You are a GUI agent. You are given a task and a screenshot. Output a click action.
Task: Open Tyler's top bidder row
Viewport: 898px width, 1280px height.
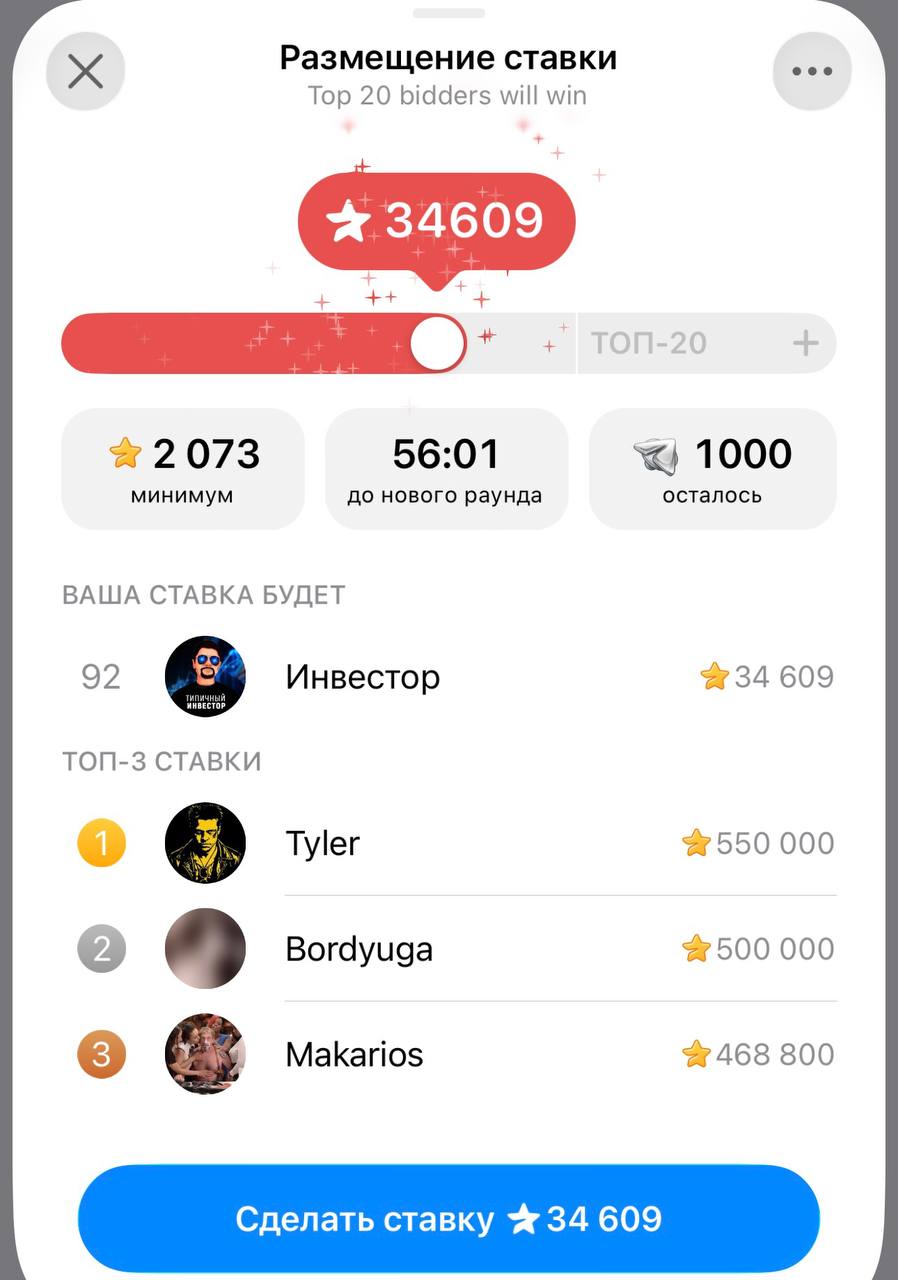[450, 843]
